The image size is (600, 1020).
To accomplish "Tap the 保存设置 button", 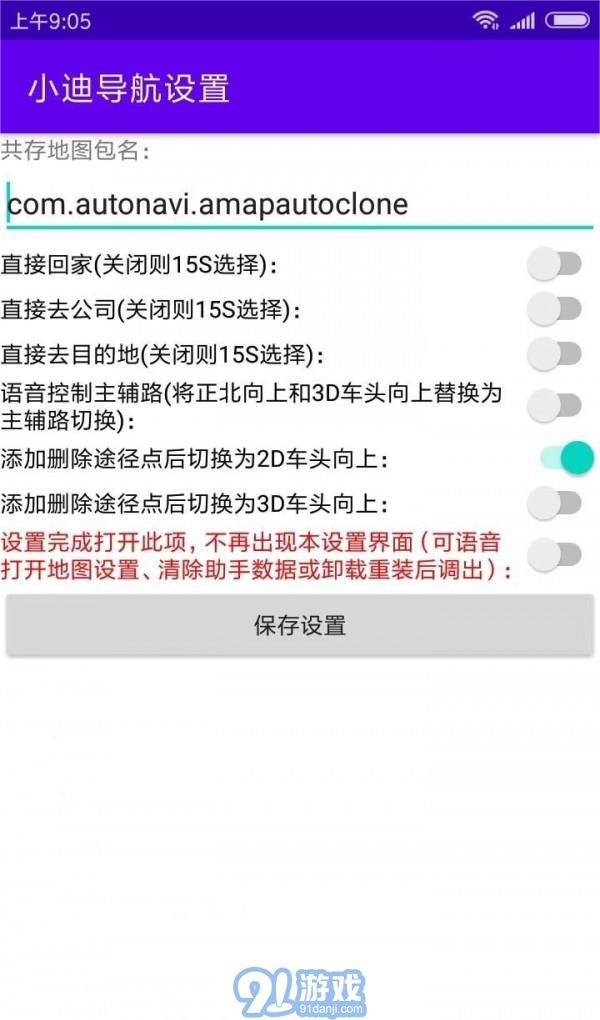I will (300, 626).
